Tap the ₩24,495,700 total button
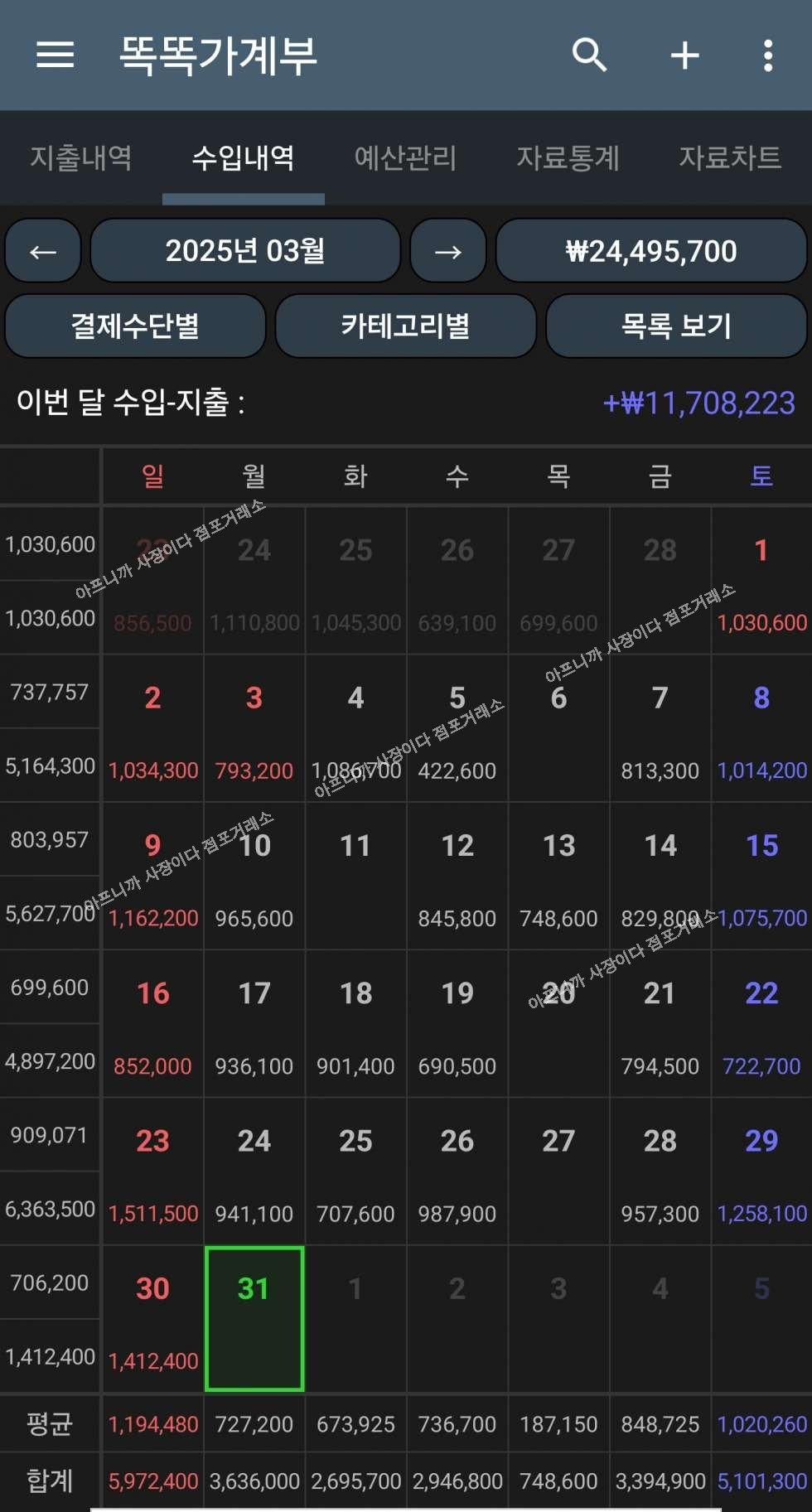 coord(651,251)
